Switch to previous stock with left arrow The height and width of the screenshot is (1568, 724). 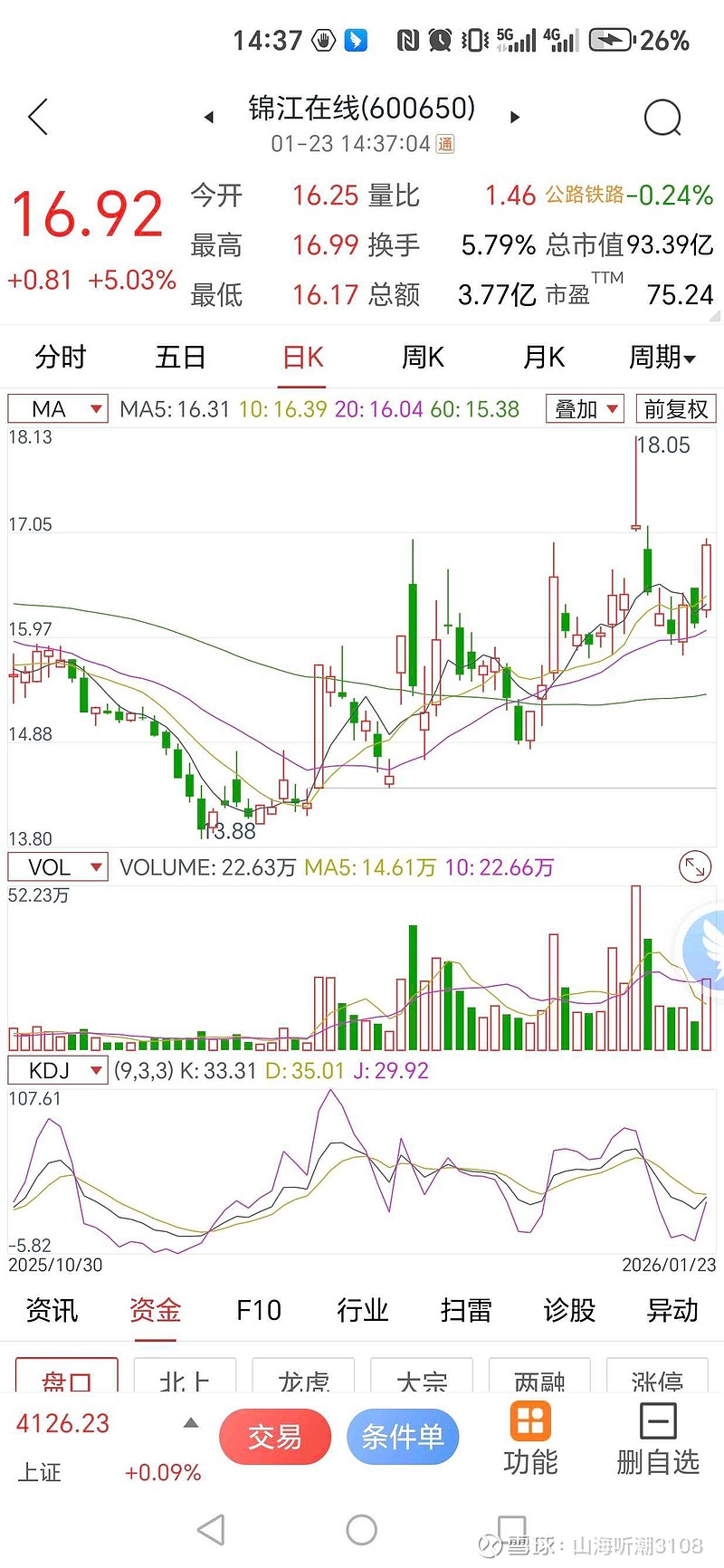click(x=209, y=117)
